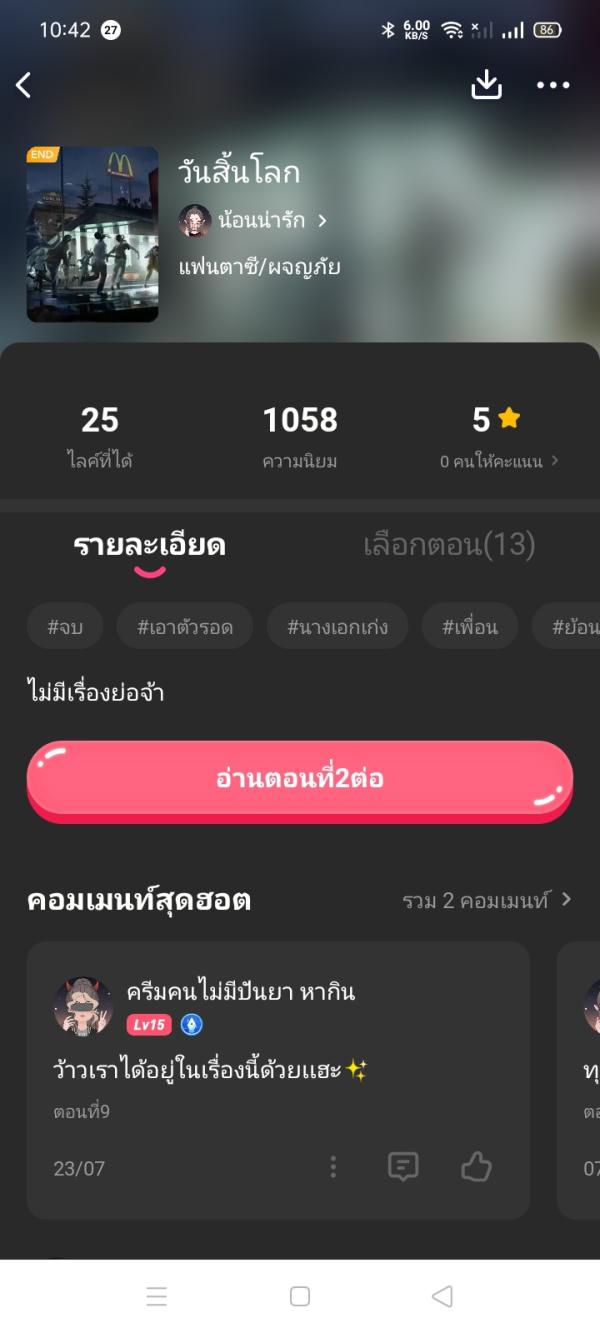Reply to ครีมคนไม่มีปันยา หากิน's comment
Viewport: 600px width, 1333px height.
tap(403, 1166)
